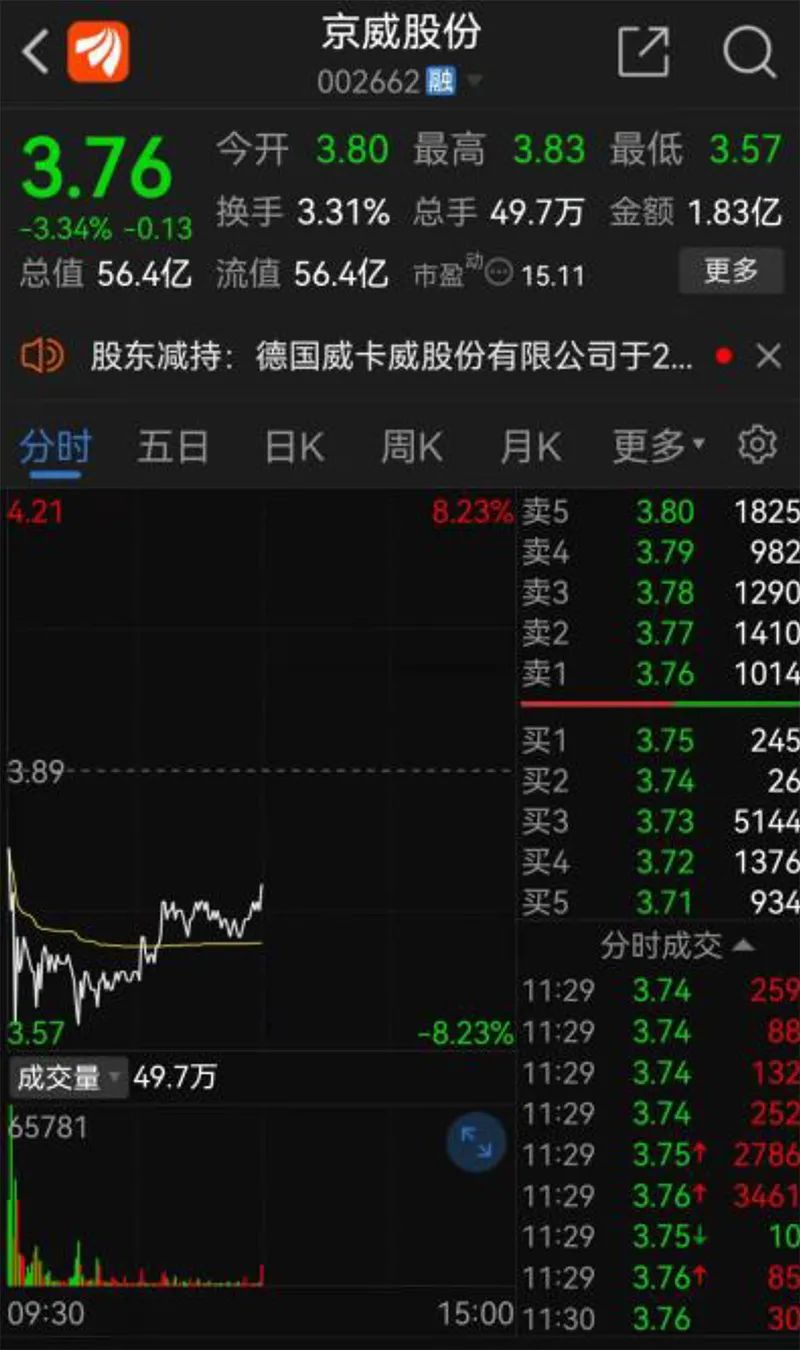Dismiss the 股东减持 notice banner
800x1350 pixels.
[x=768, y=356]
